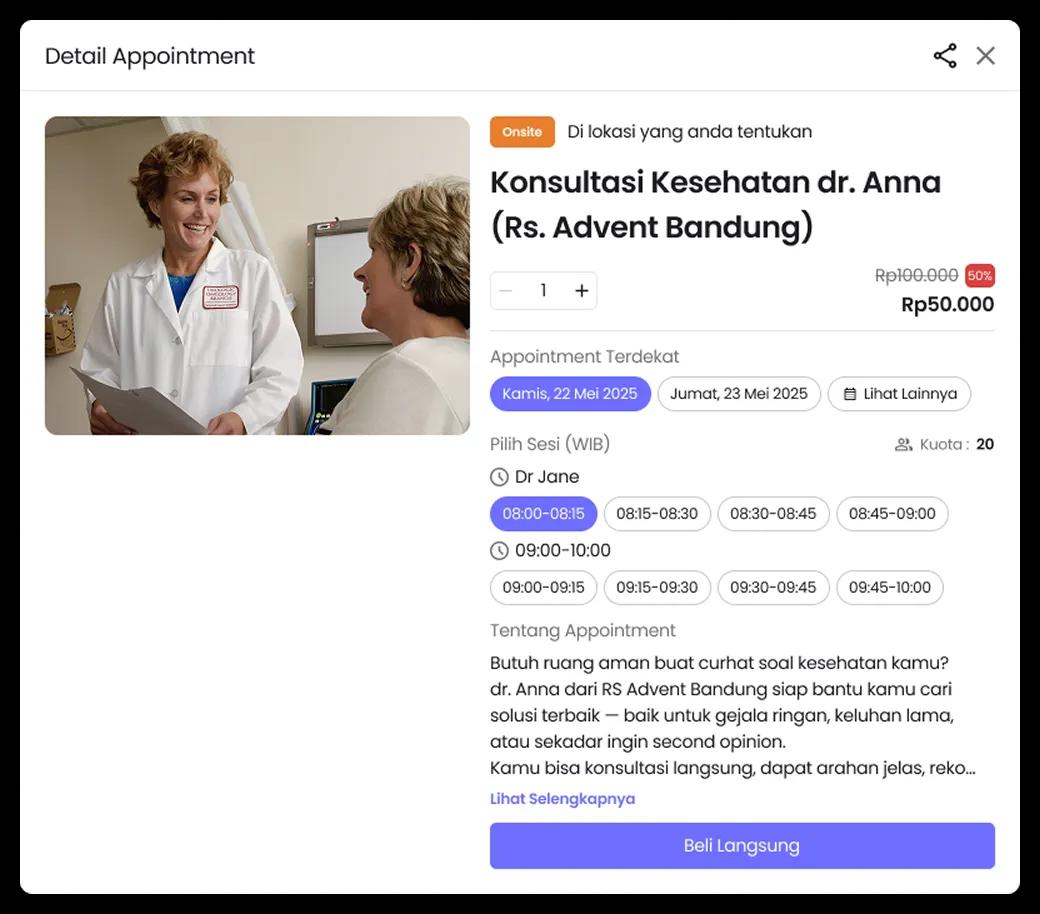The height and width of the screenshot is (914, 1040).
Task: Select the 08:45-09:00 slot
Action: pyautogui.click(x=892, y=514)
